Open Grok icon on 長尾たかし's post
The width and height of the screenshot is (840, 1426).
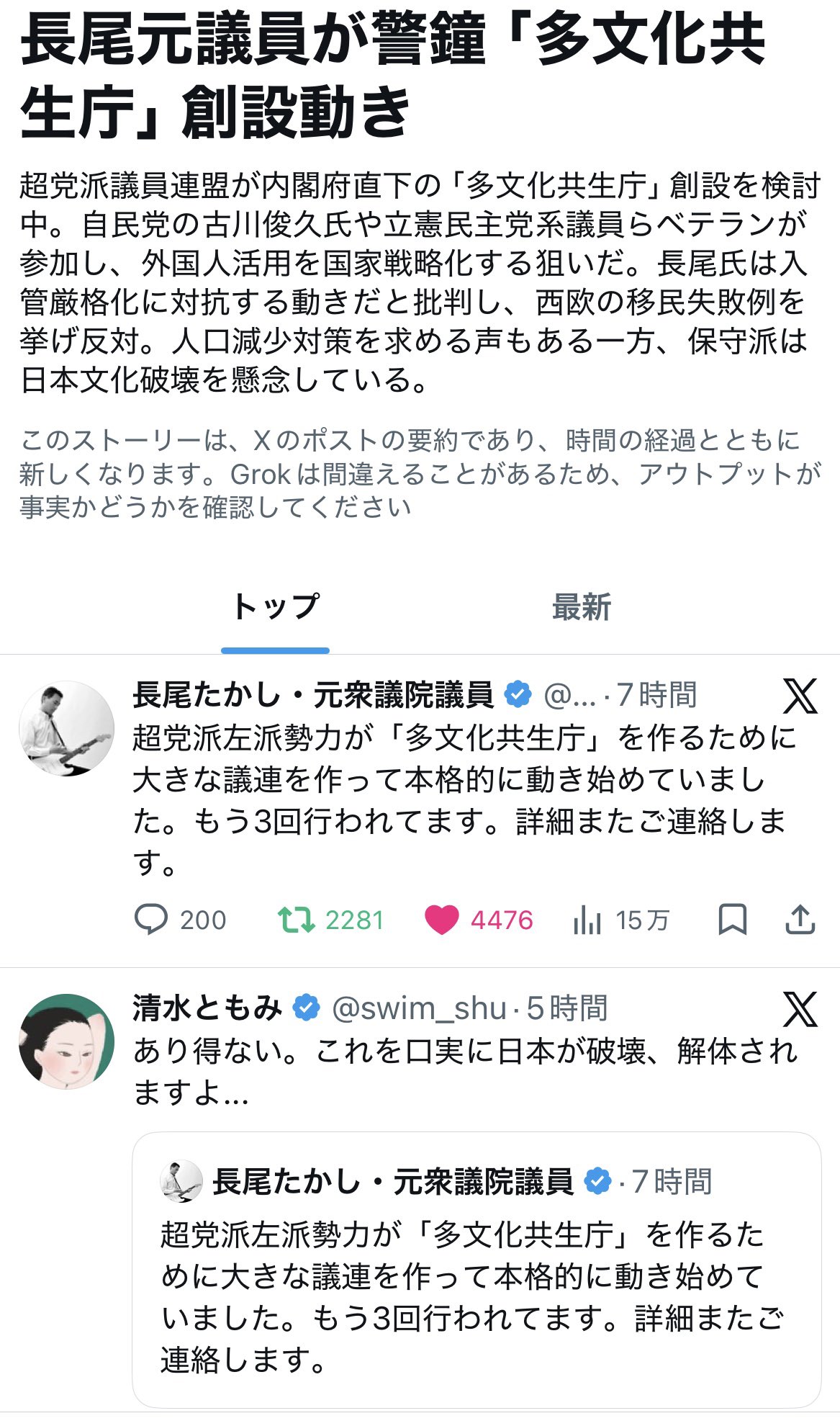(x=800, y=696)
